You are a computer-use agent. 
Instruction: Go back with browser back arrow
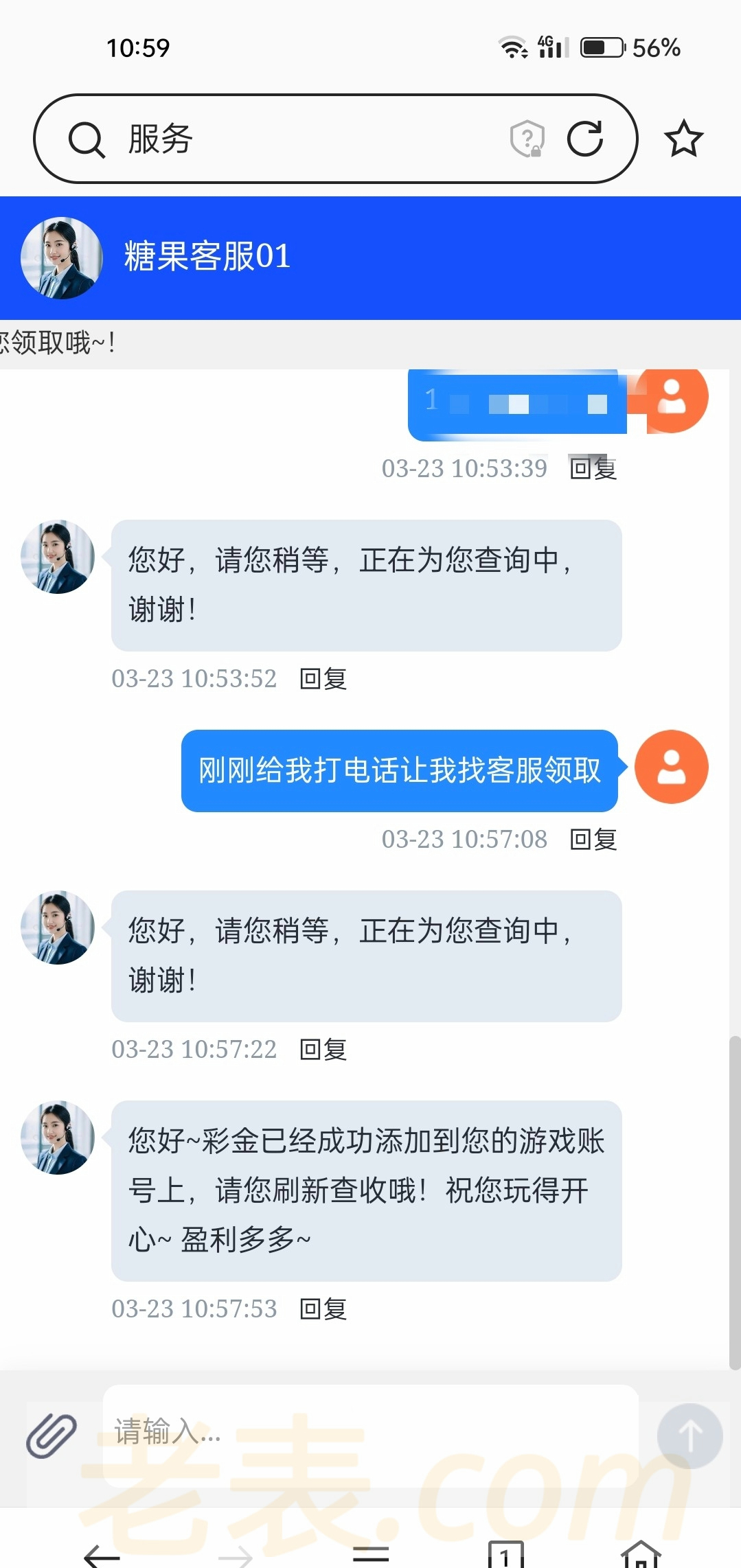point(102,1556)
